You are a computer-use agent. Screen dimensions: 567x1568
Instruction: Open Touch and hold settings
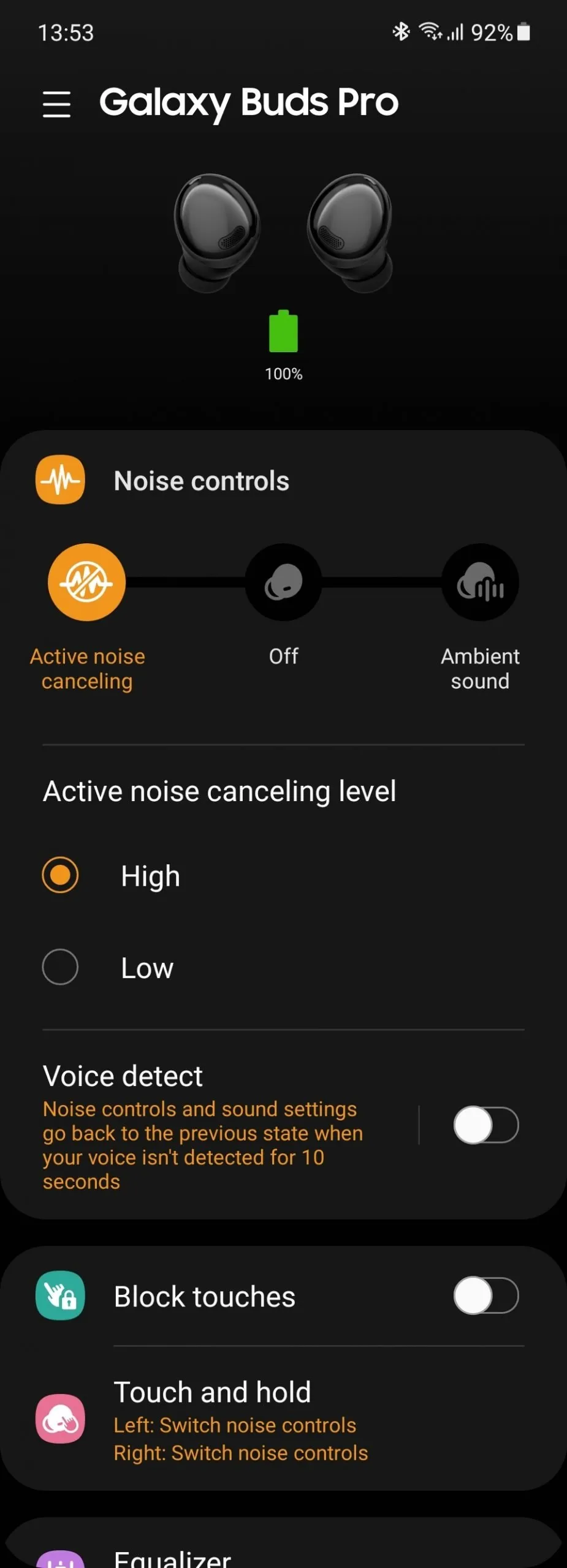point(240,1419)
